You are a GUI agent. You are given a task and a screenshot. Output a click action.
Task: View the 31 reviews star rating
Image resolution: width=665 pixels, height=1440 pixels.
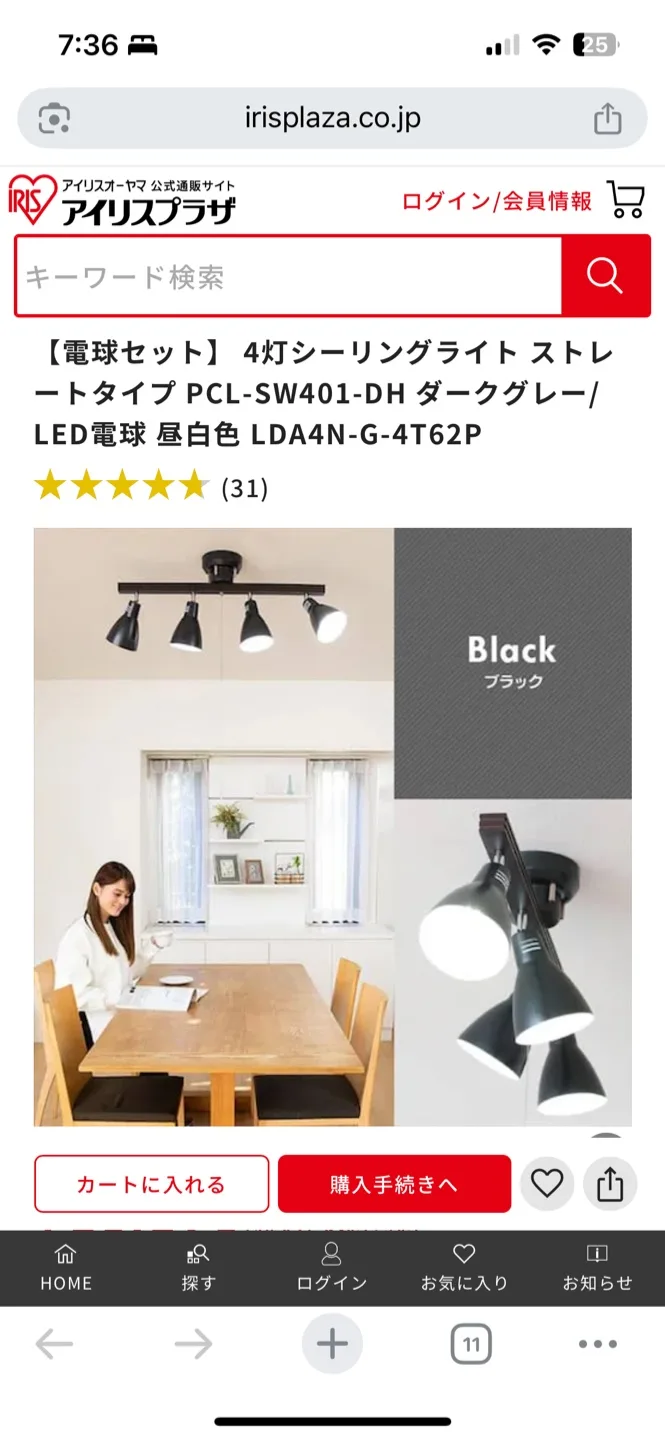click(x=150, y=487)
